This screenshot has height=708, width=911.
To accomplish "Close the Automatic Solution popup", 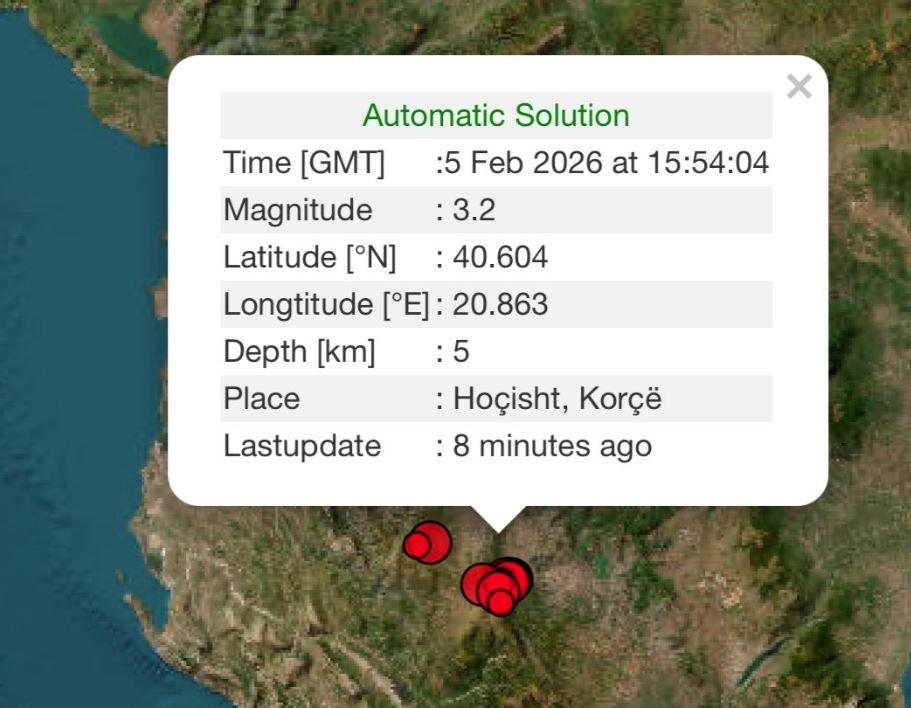I will tap(798, 87).
